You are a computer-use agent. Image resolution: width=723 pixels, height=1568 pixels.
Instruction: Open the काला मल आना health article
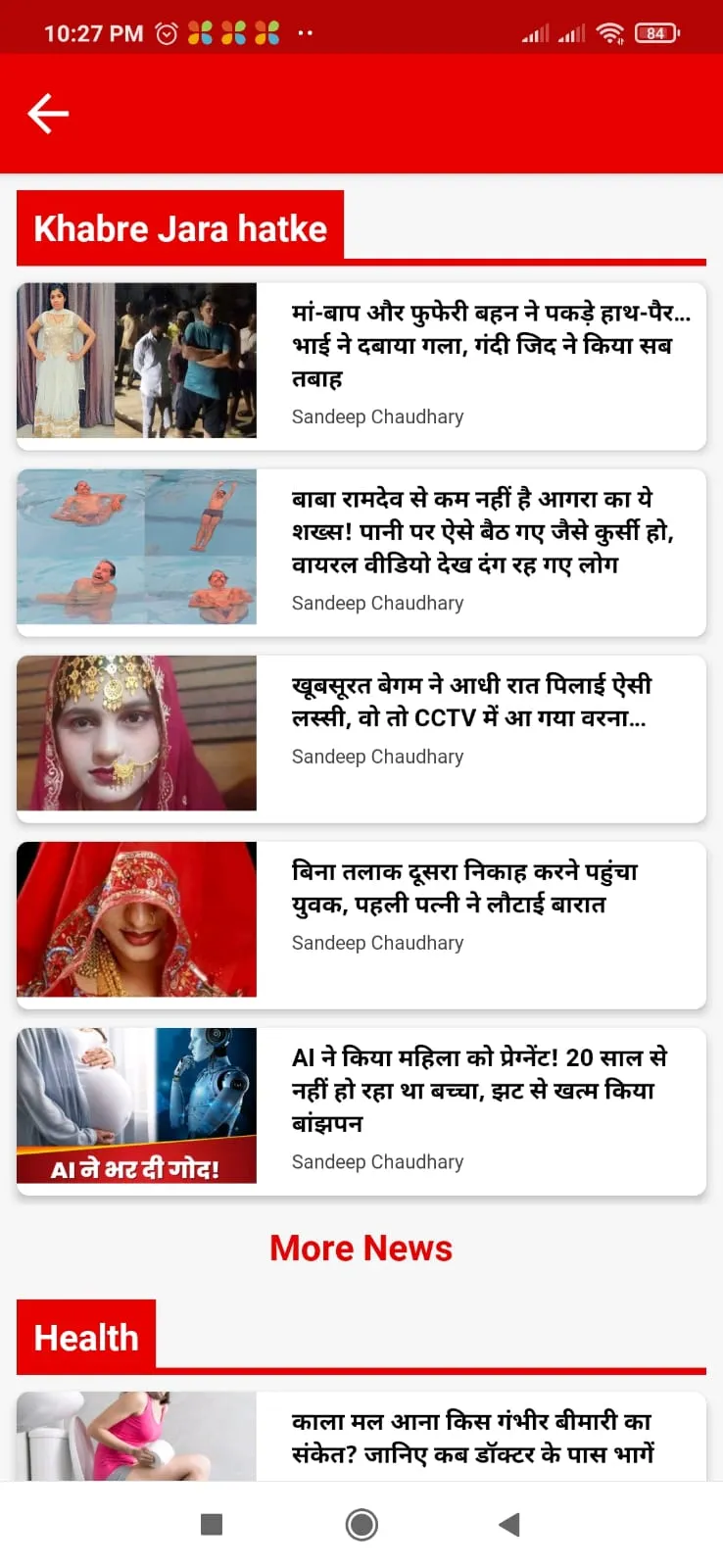[470, 1437]
